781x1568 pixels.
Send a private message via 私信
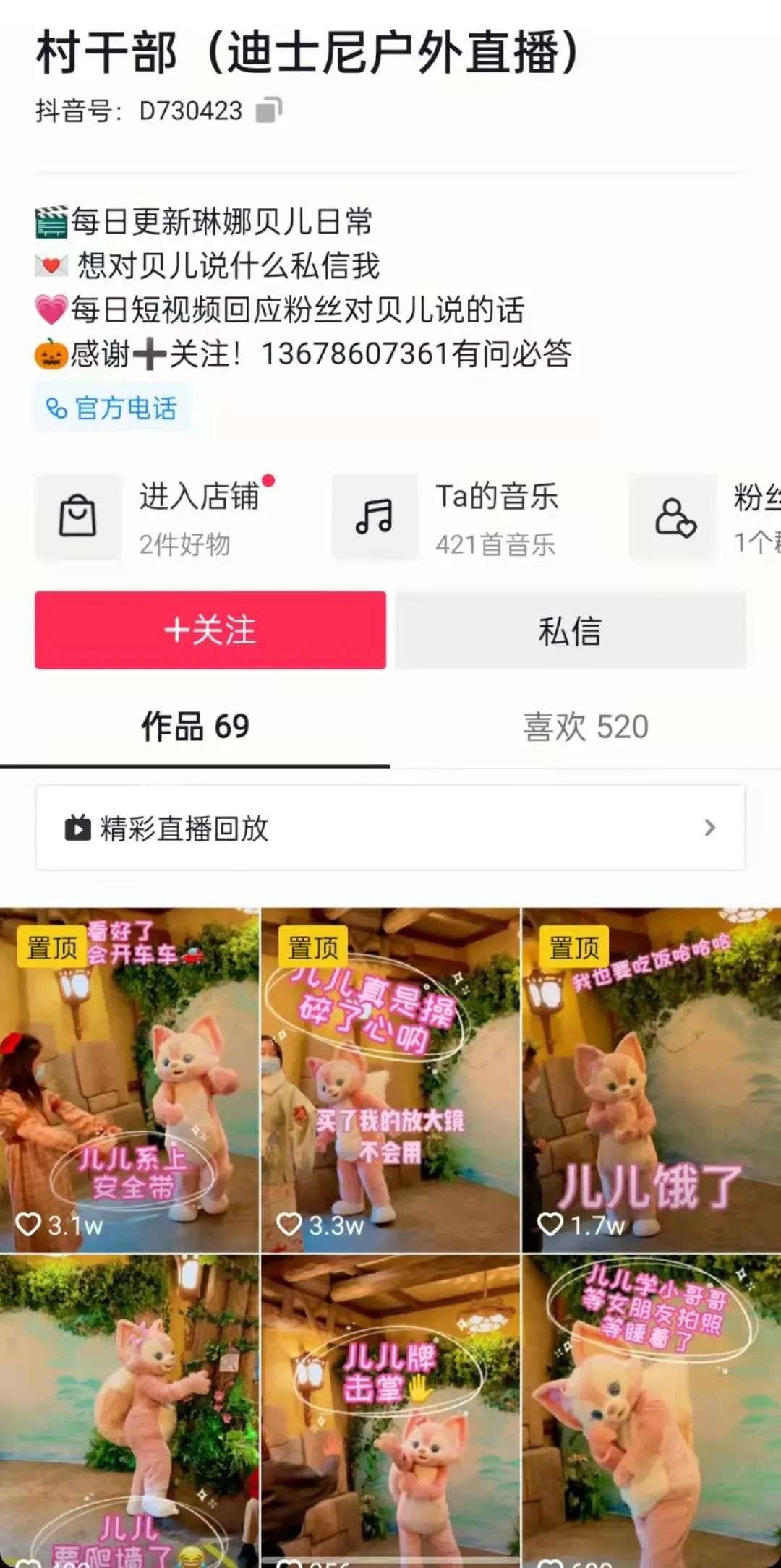[x=570, y=630]
